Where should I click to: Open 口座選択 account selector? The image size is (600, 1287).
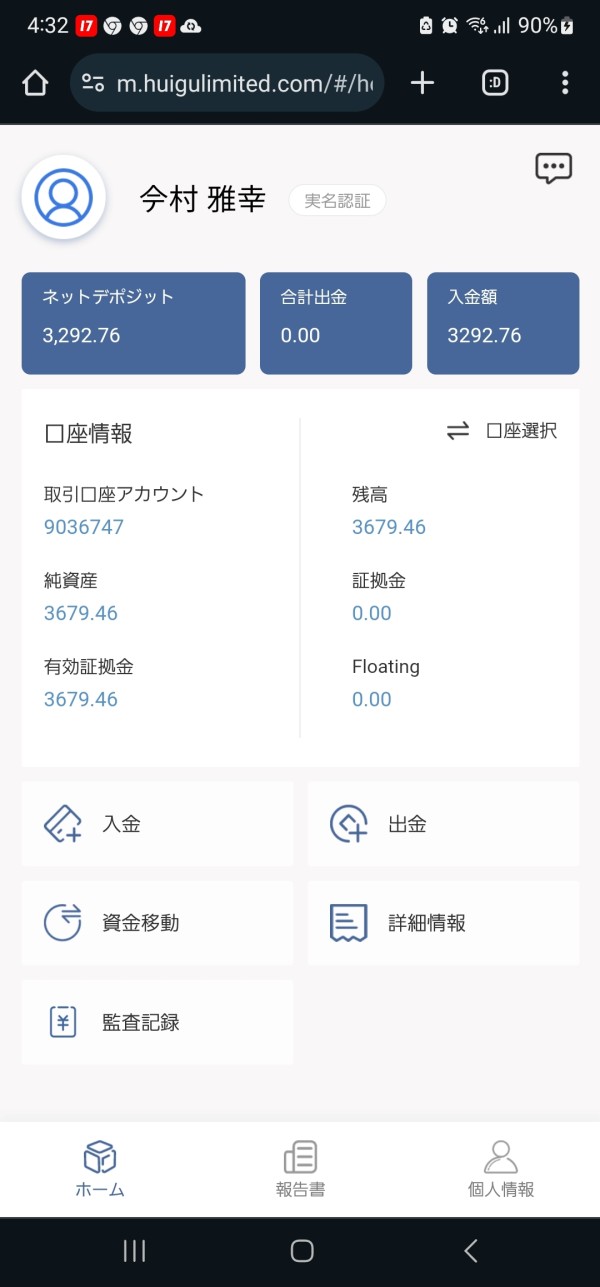tap(502, 431)
